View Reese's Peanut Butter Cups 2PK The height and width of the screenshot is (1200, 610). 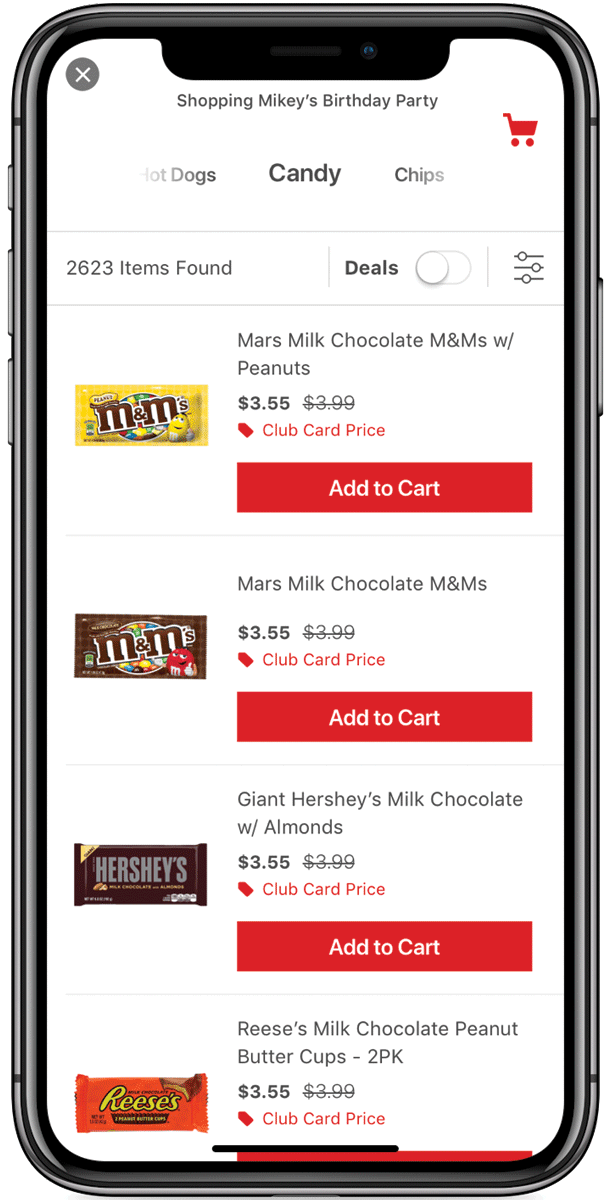(x=378, y=1042)
